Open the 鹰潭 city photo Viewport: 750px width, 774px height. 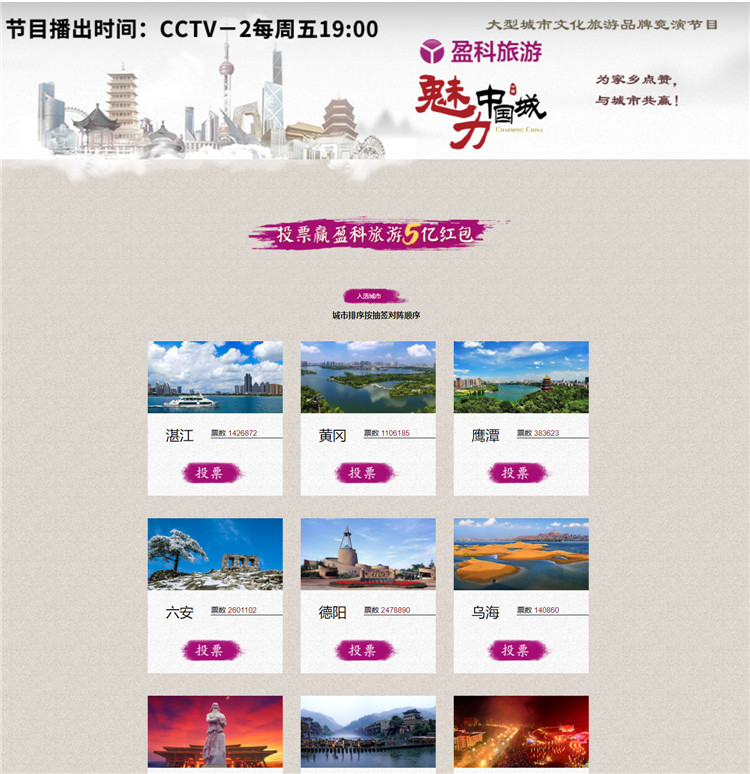(x=521, y=377)
